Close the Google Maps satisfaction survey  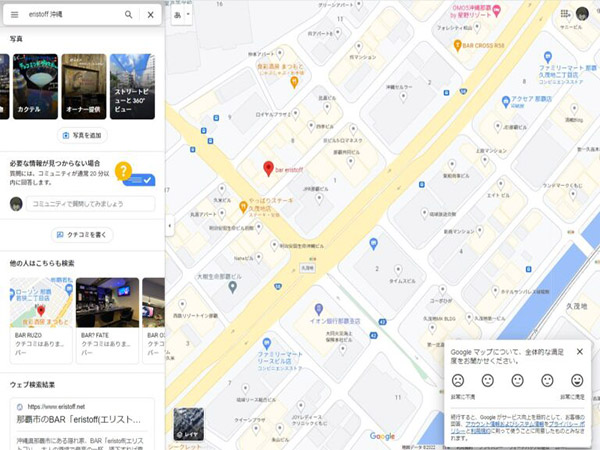pos(579,351)
